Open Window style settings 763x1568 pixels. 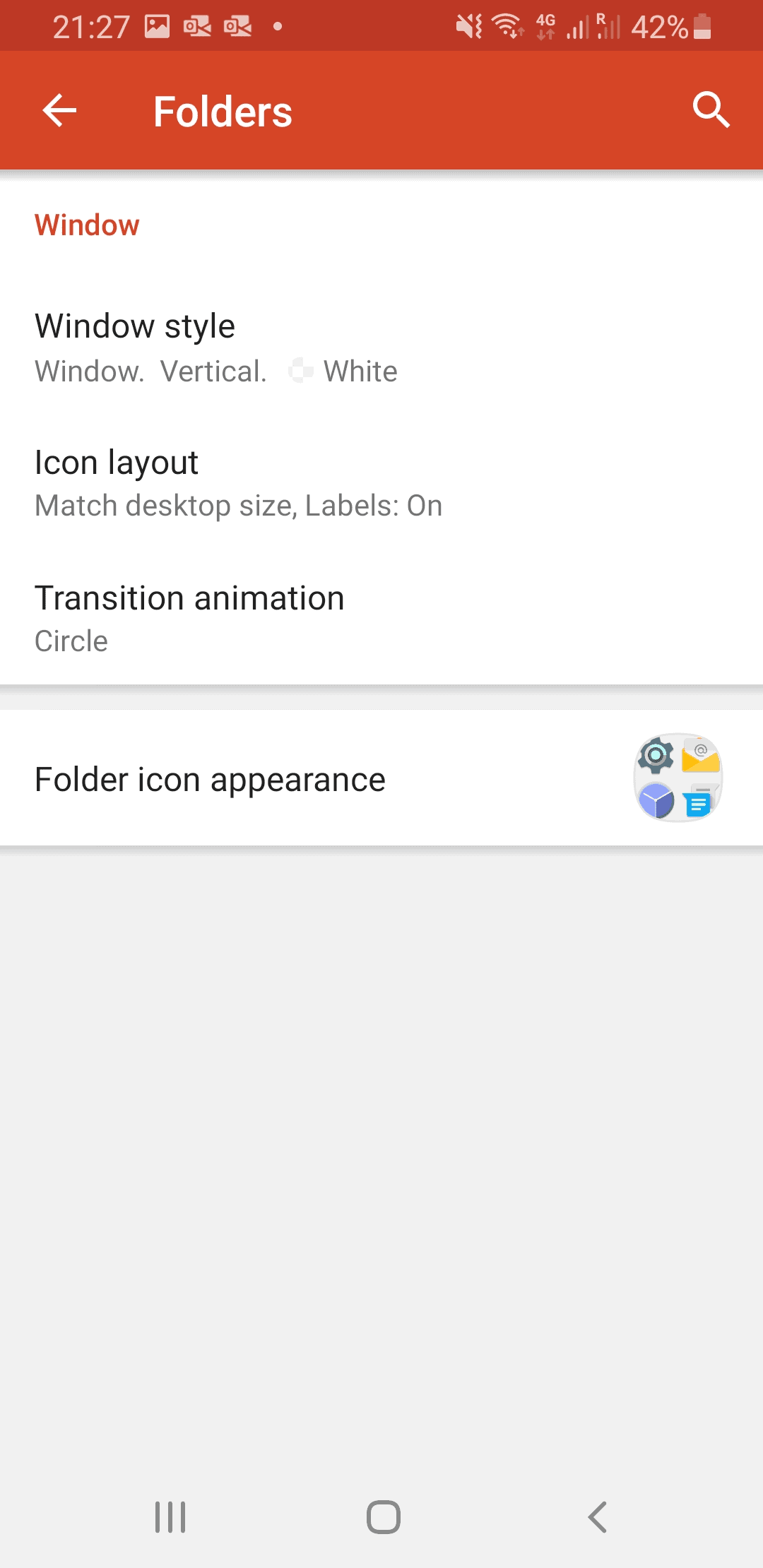click(x=381, y=347)
